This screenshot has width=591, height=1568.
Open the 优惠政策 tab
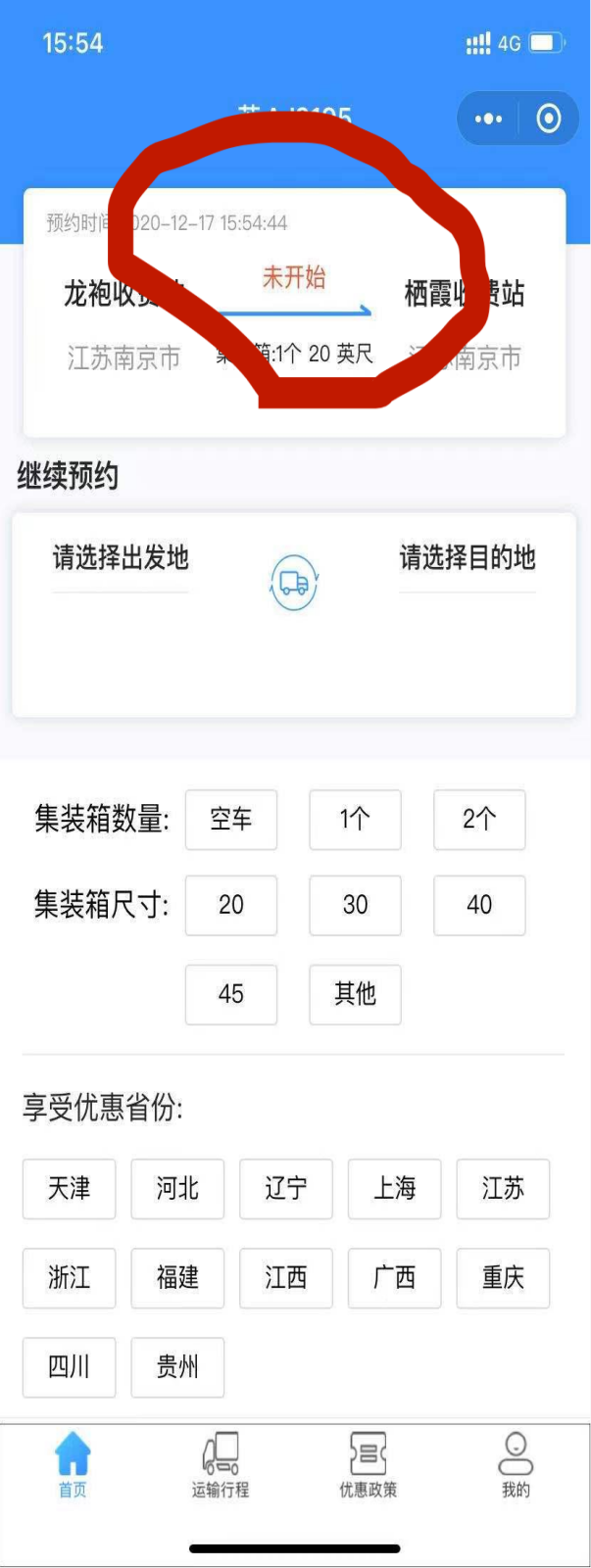coord(369,1464)
